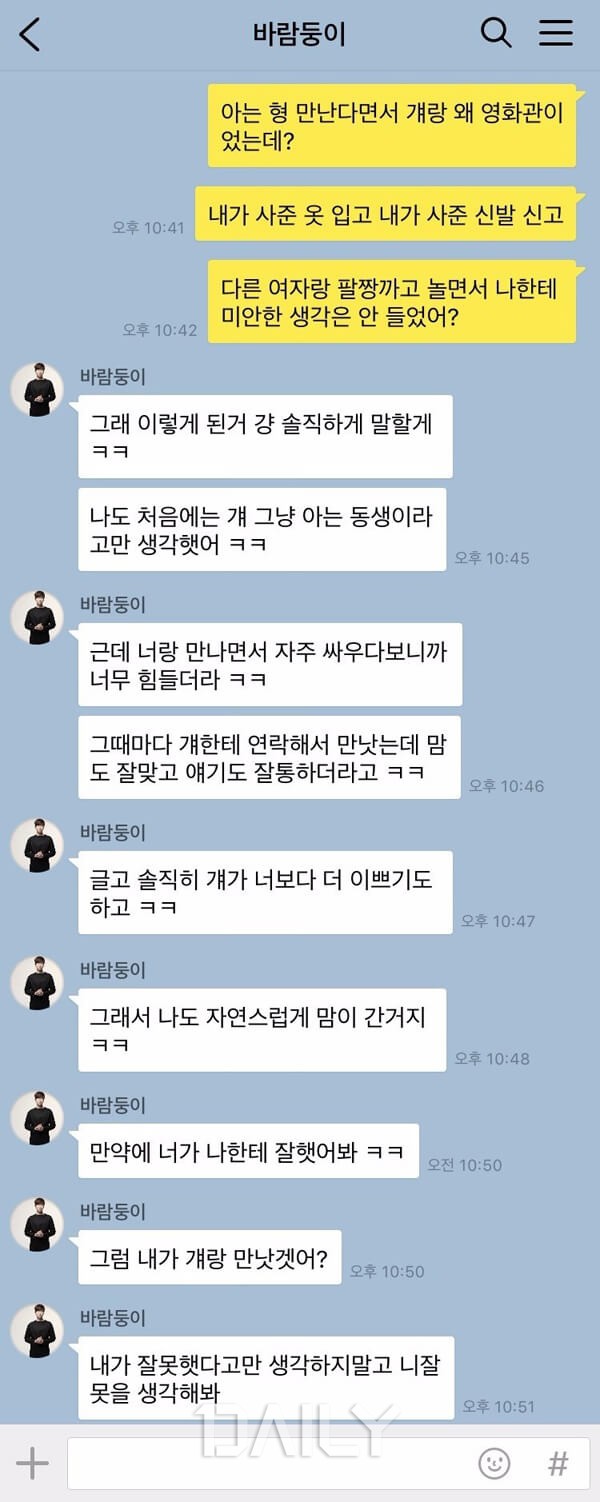Open the chat room hamburger menu
The image size is (600, 1502).
click(556, 33)
